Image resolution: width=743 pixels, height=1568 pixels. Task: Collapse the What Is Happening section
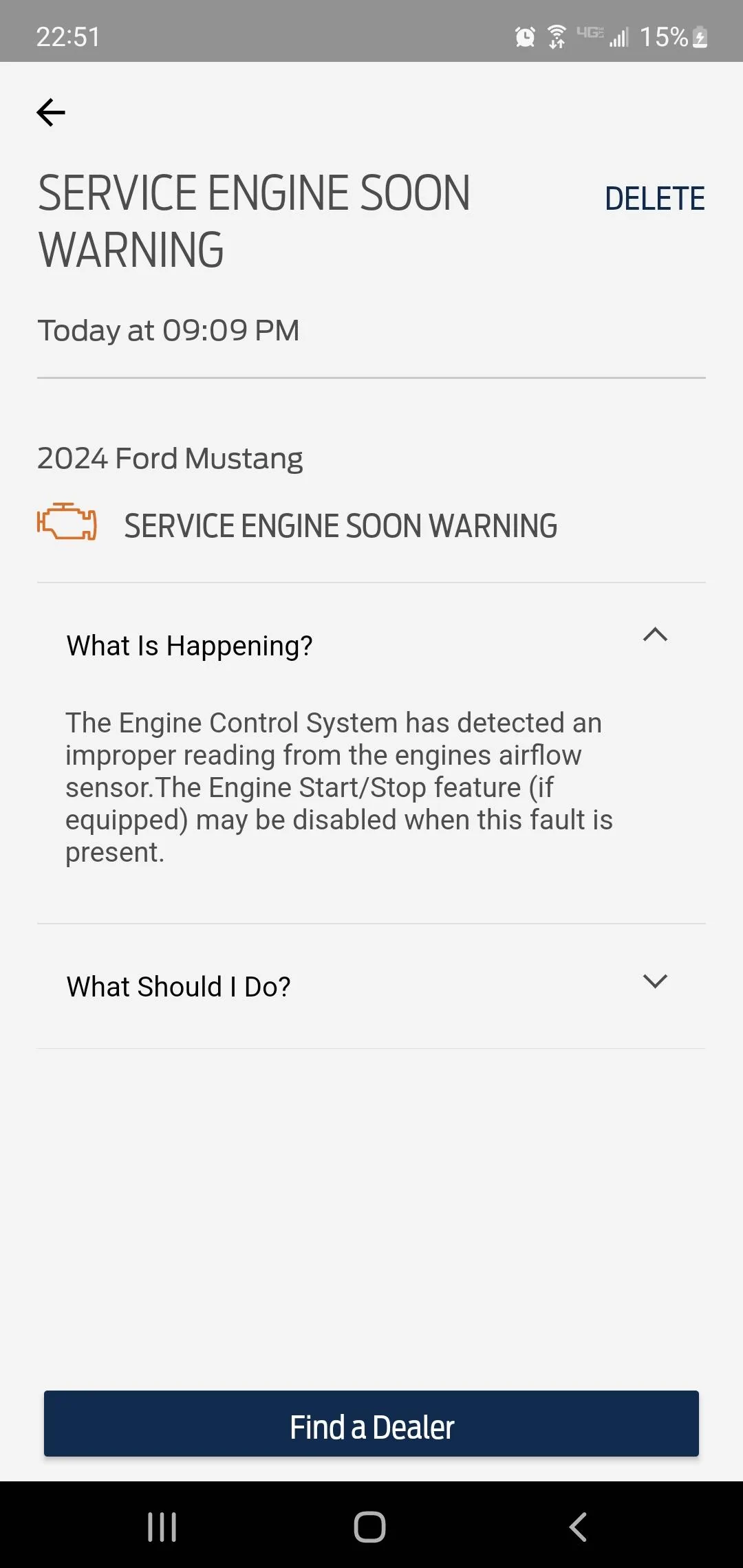(654, 635)
